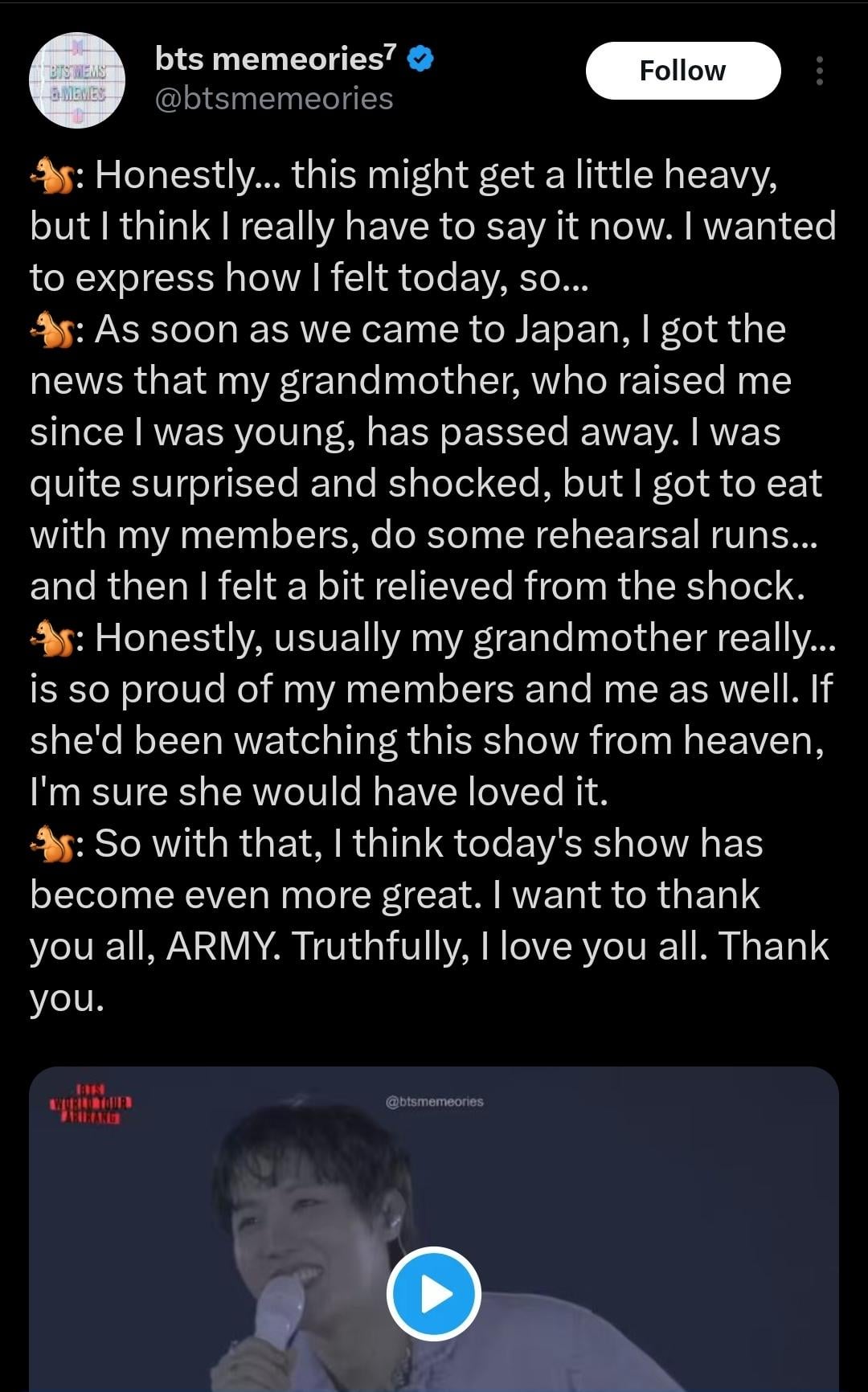Select the word ARMY in the tweet text
Viewport: 868px width, 1392px height.
coord(211,945)
